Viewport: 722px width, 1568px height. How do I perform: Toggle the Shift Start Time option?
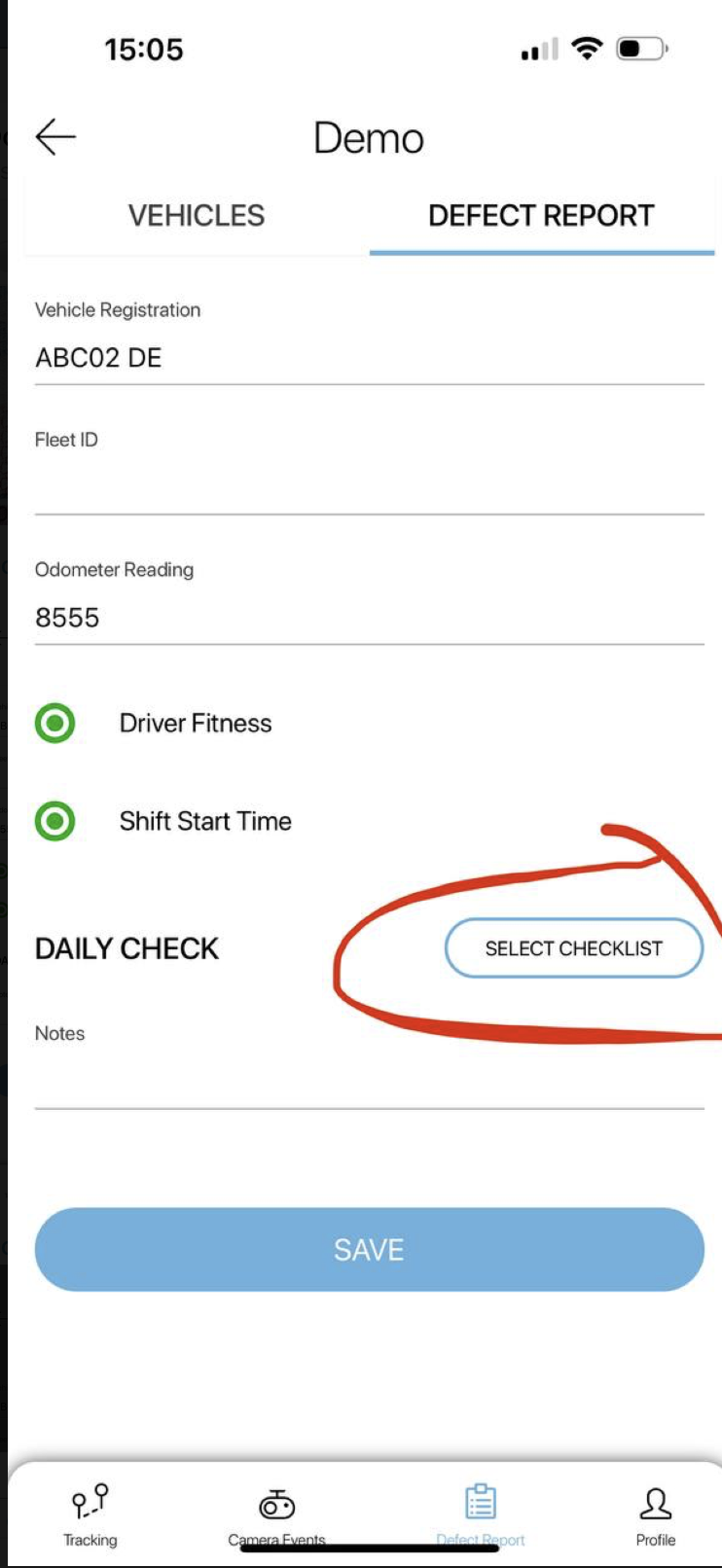coord(55,821)
